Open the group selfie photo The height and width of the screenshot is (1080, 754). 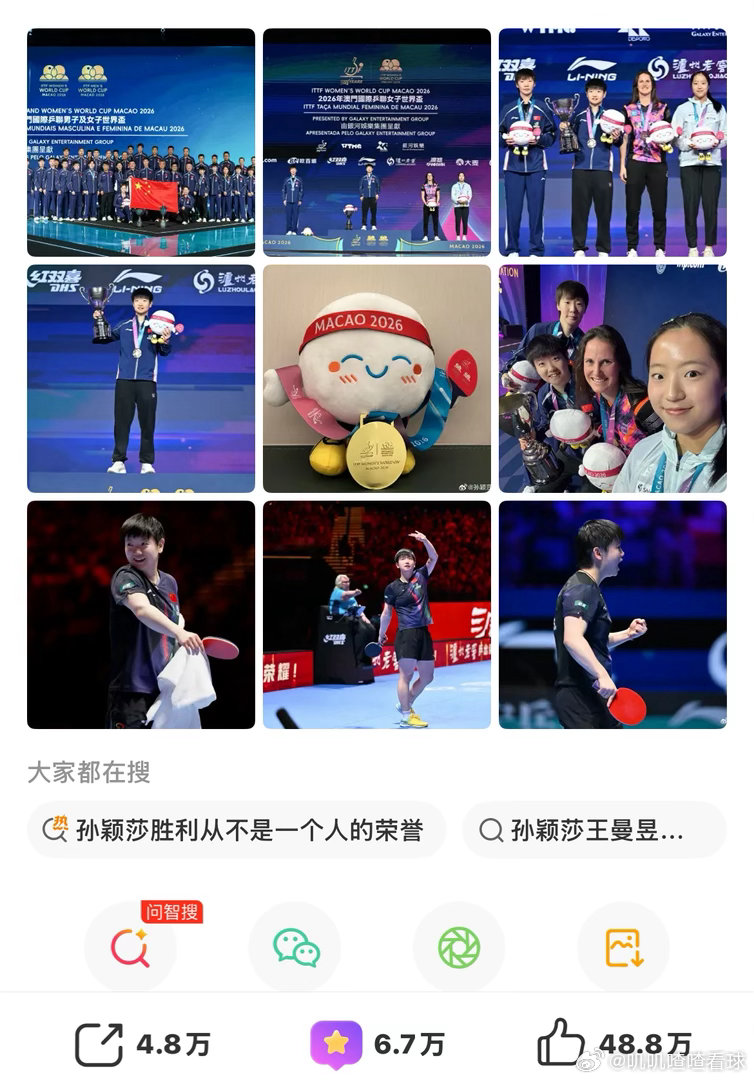[612, 378]
